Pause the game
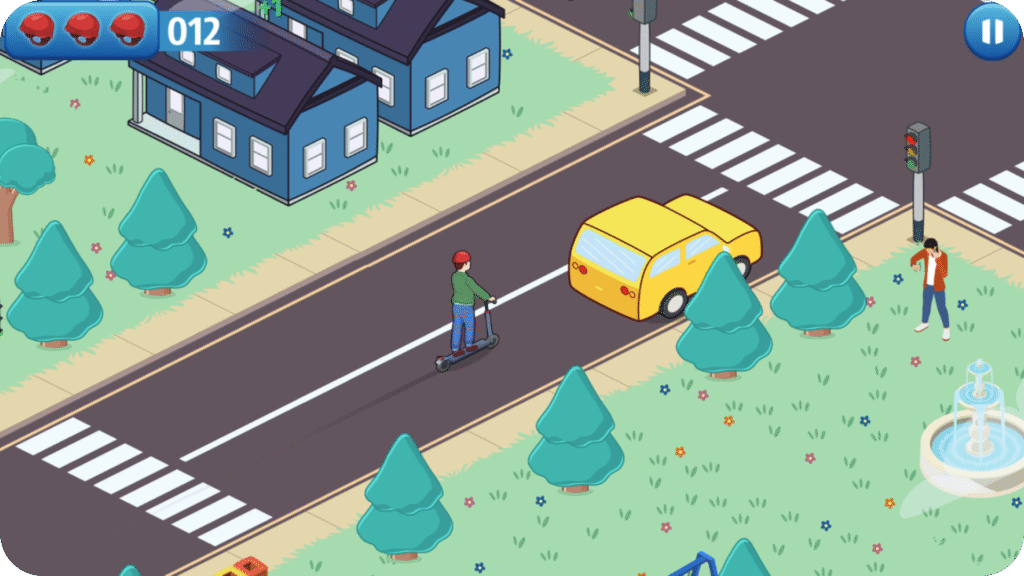The width and height of the screenshot is (1024, 576). (x=991, y=32)
